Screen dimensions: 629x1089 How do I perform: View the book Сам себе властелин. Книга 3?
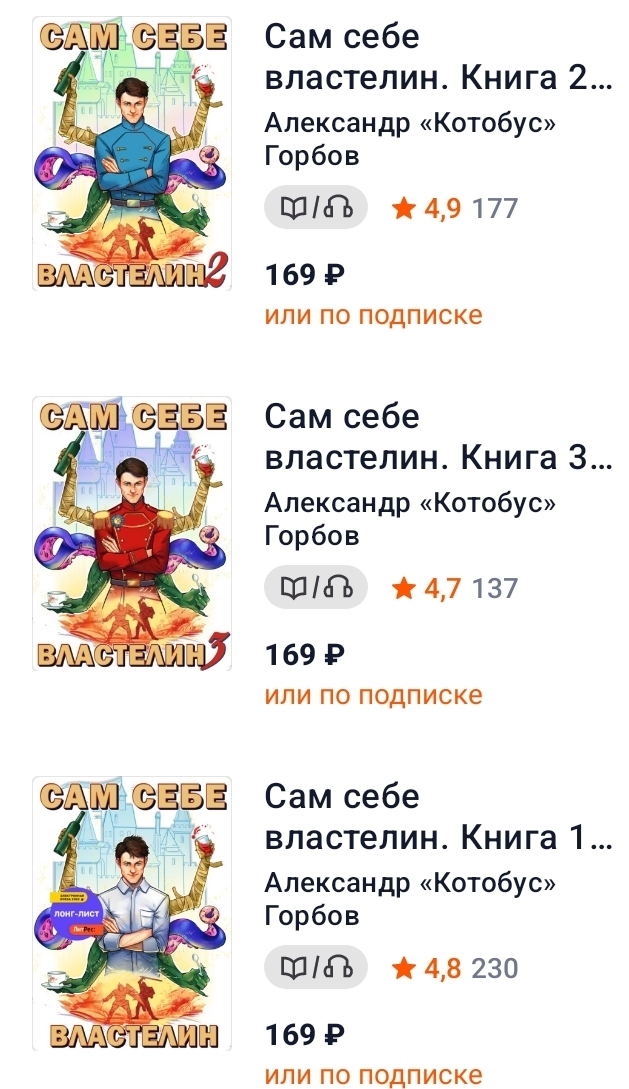[x=437, y=437]
